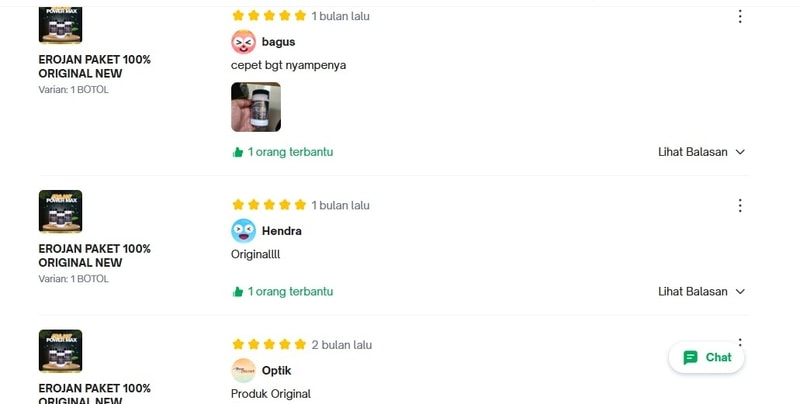
Task: Open product thumbnail beside Hendra's review
Action: pyautogui.click(x=60, y=212)
